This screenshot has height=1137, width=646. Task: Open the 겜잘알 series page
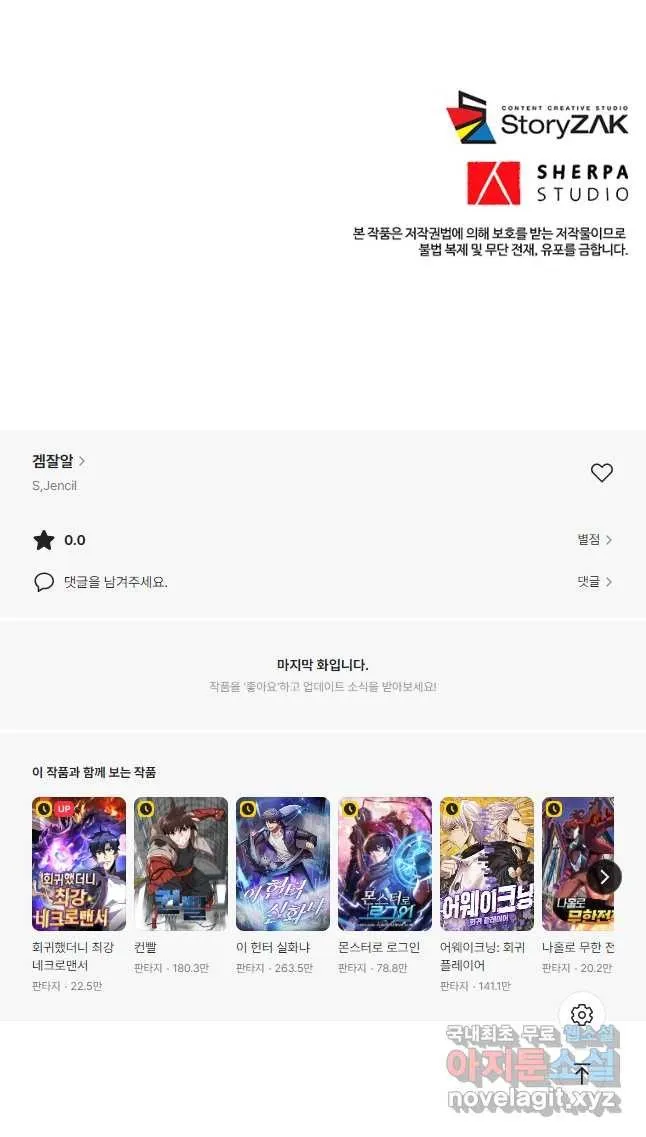[59, 461]
